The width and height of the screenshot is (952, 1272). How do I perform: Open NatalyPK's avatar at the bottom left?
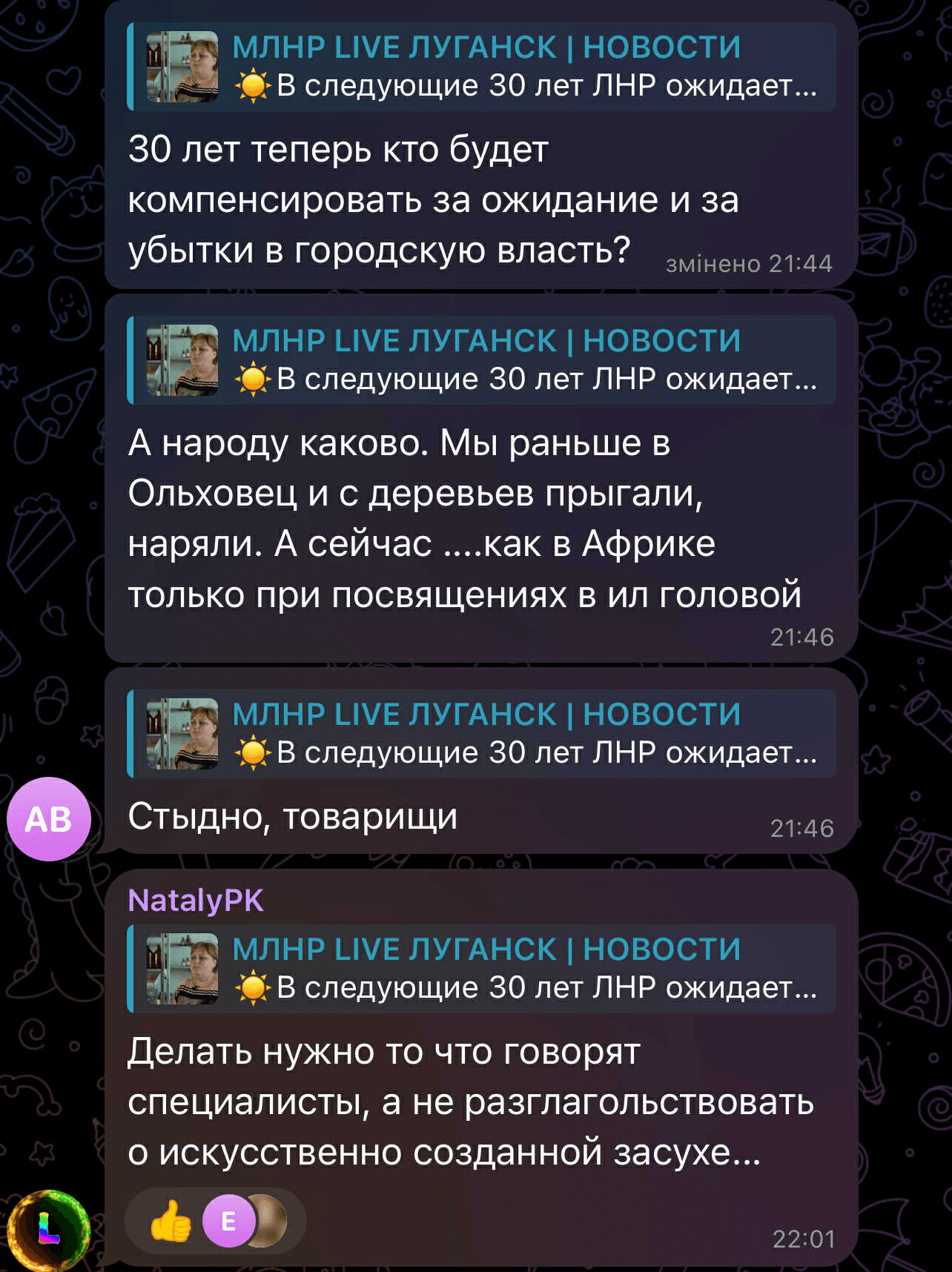pos(49,1230)
